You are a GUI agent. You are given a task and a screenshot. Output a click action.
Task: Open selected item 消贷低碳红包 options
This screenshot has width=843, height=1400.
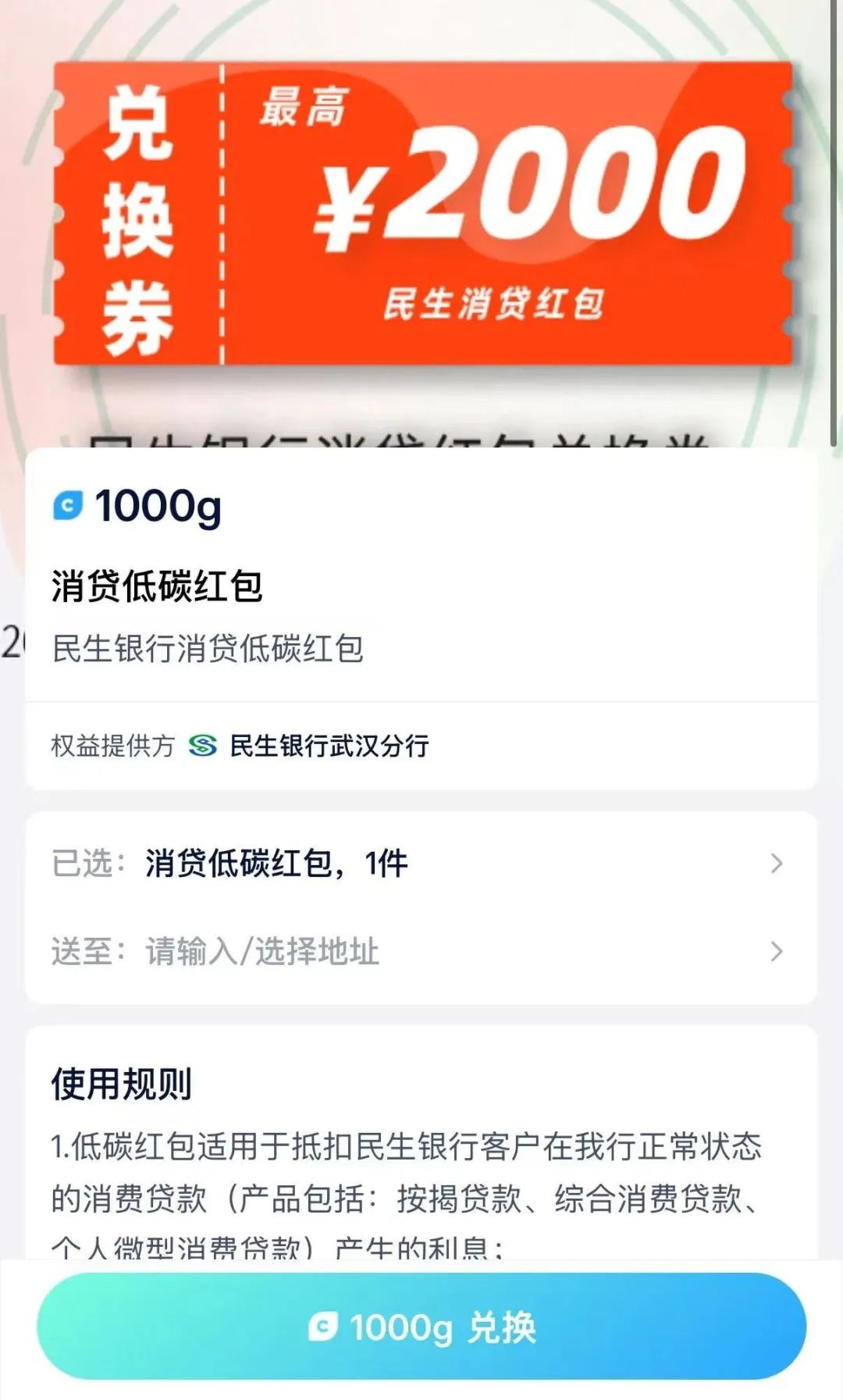[x=421, y=864]
